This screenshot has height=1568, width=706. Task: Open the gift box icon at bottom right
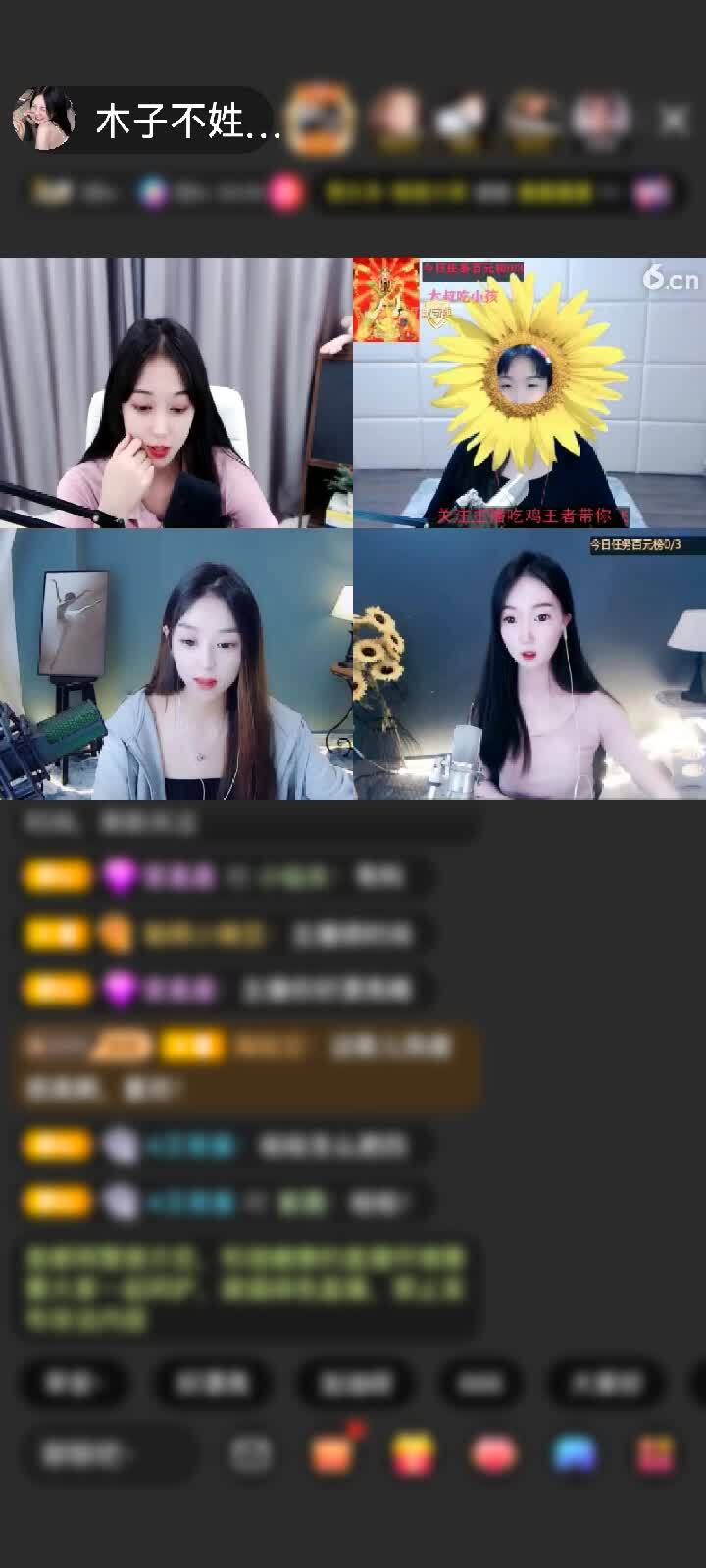pyautogui.click(x=655, y=1454)
